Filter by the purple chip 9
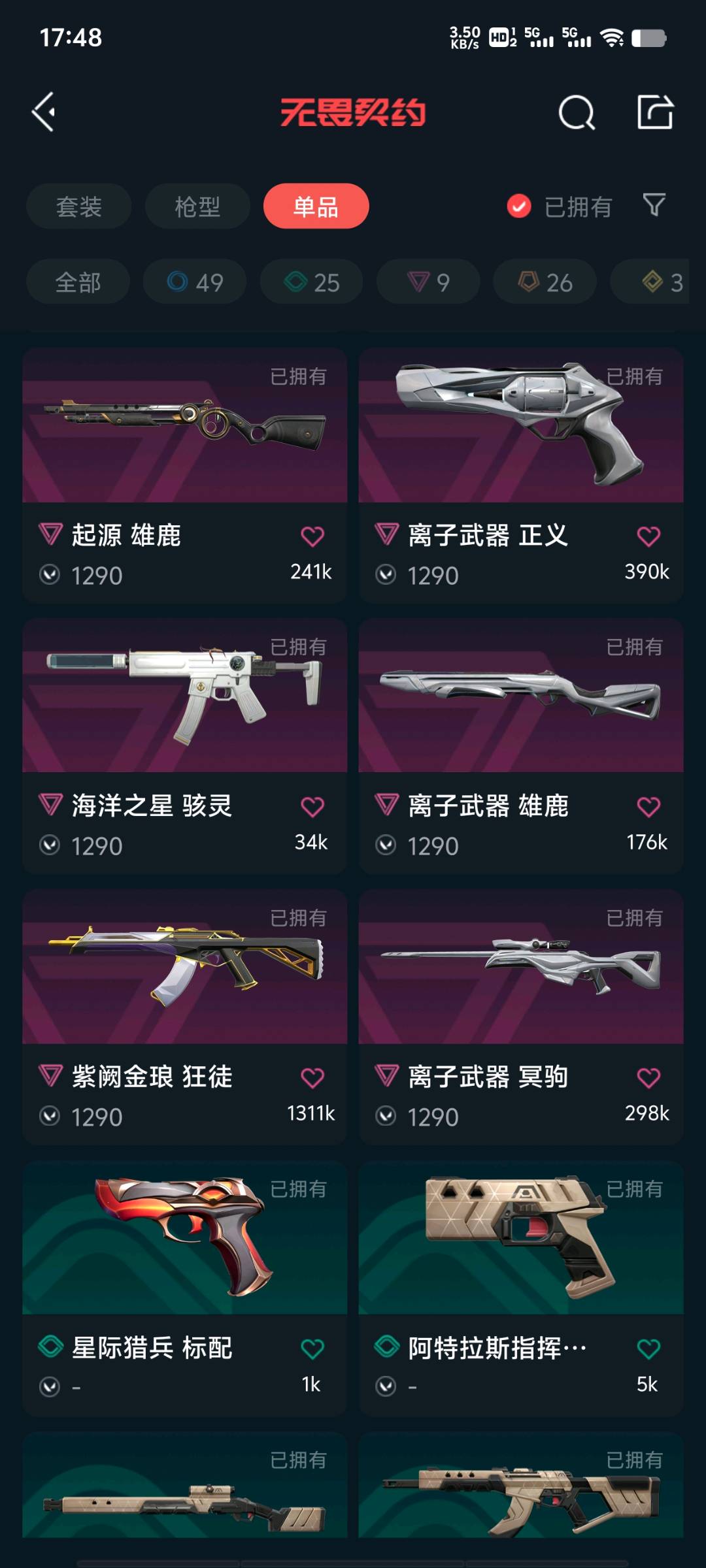Viewport: 706px width, 1568px height. click(428, 282)
